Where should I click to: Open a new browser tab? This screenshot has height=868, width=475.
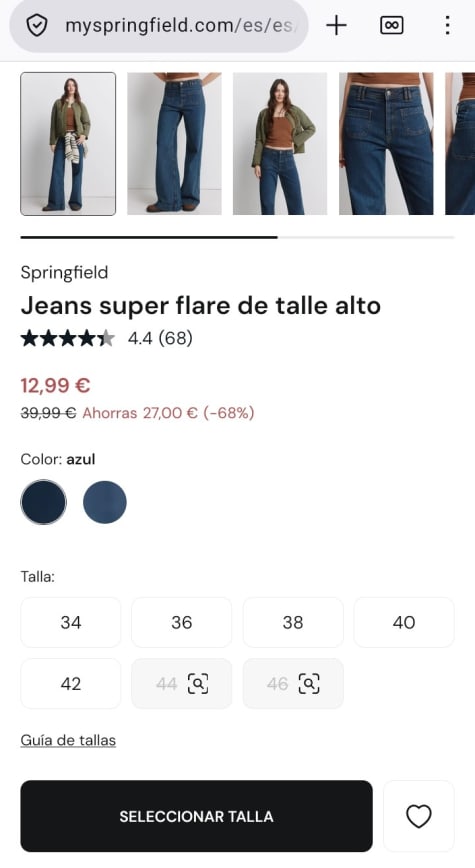(x=336, y=25)
